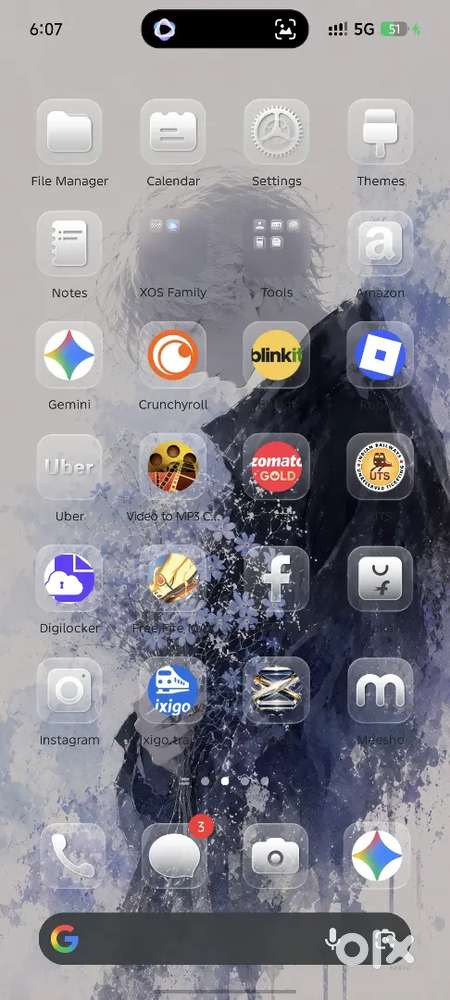Open the File Manager app

(x=69, y=132)
